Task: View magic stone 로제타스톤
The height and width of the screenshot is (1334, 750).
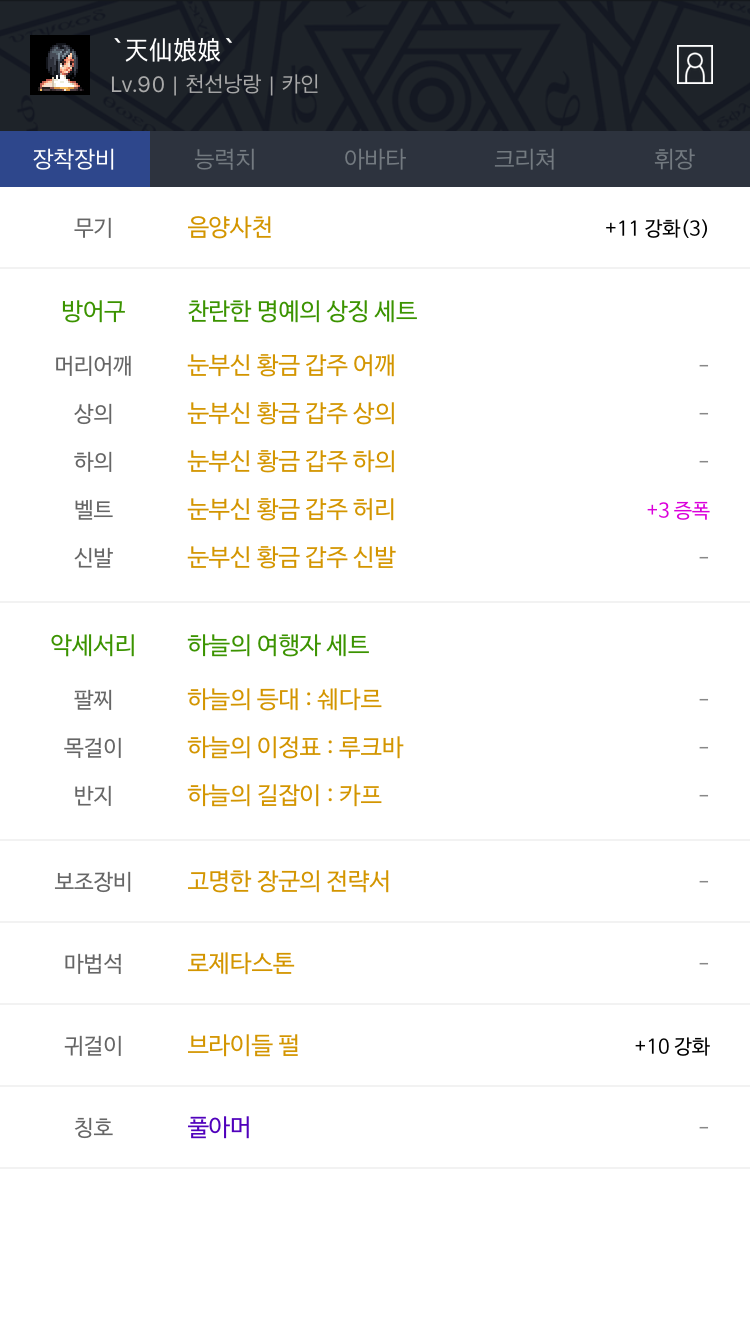Action: [240, 963]
